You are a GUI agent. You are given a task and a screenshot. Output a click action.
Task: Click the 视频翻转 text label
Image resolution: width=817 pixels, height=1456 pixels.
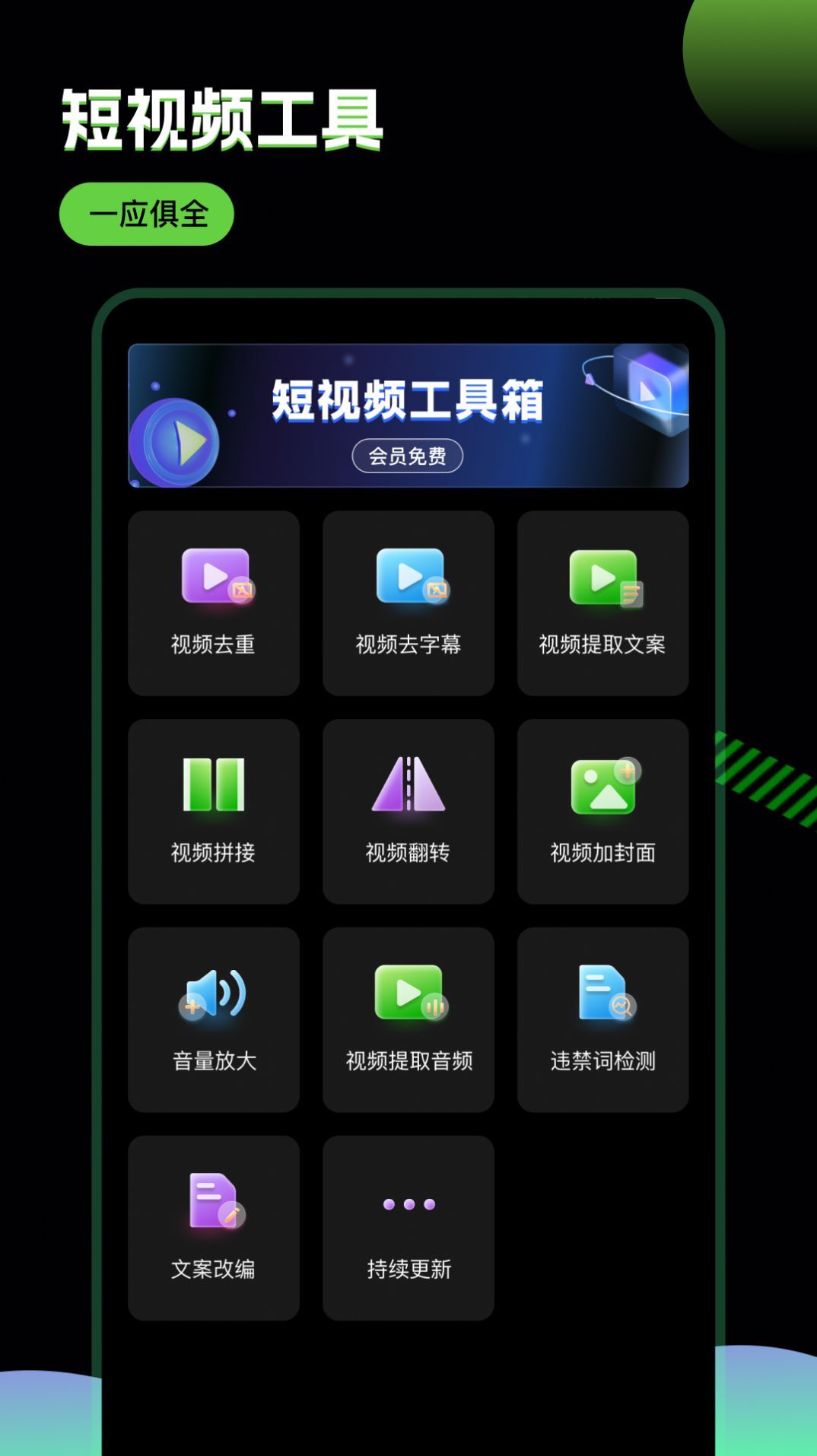click(x=408, y=854)
